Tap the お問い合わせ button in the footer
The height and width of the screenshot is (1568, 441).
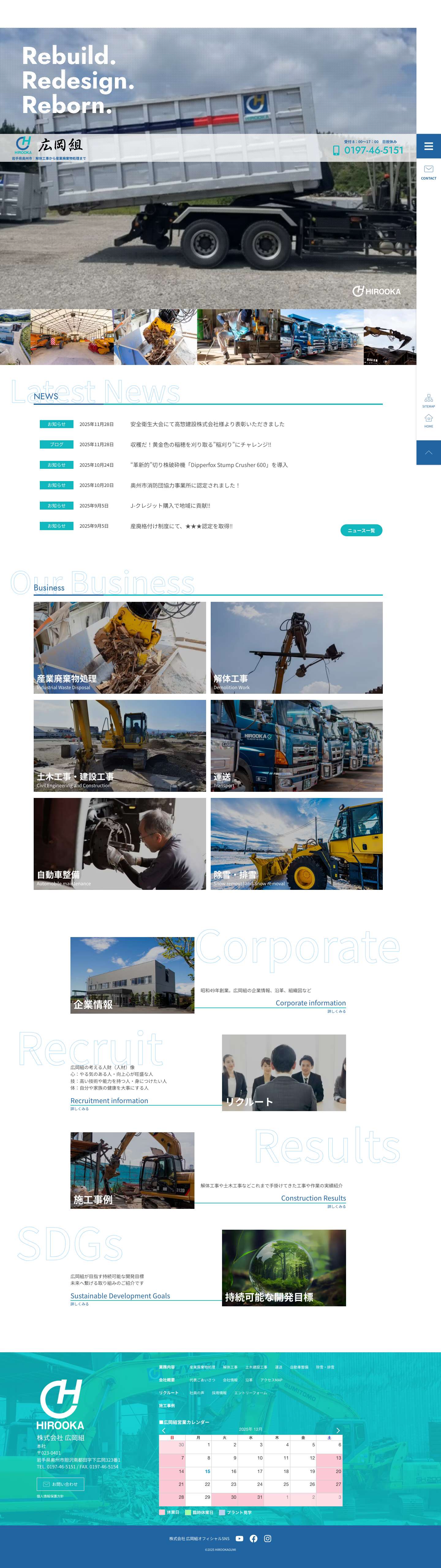(x=60, y=1484)
